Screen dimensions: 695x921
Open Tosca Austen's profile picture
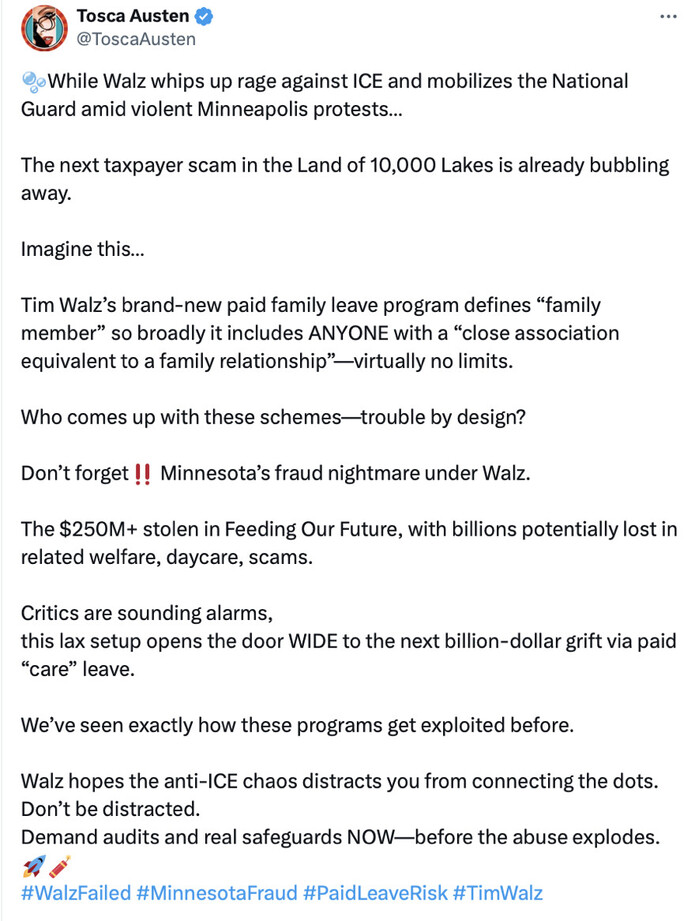click(44, 28)
